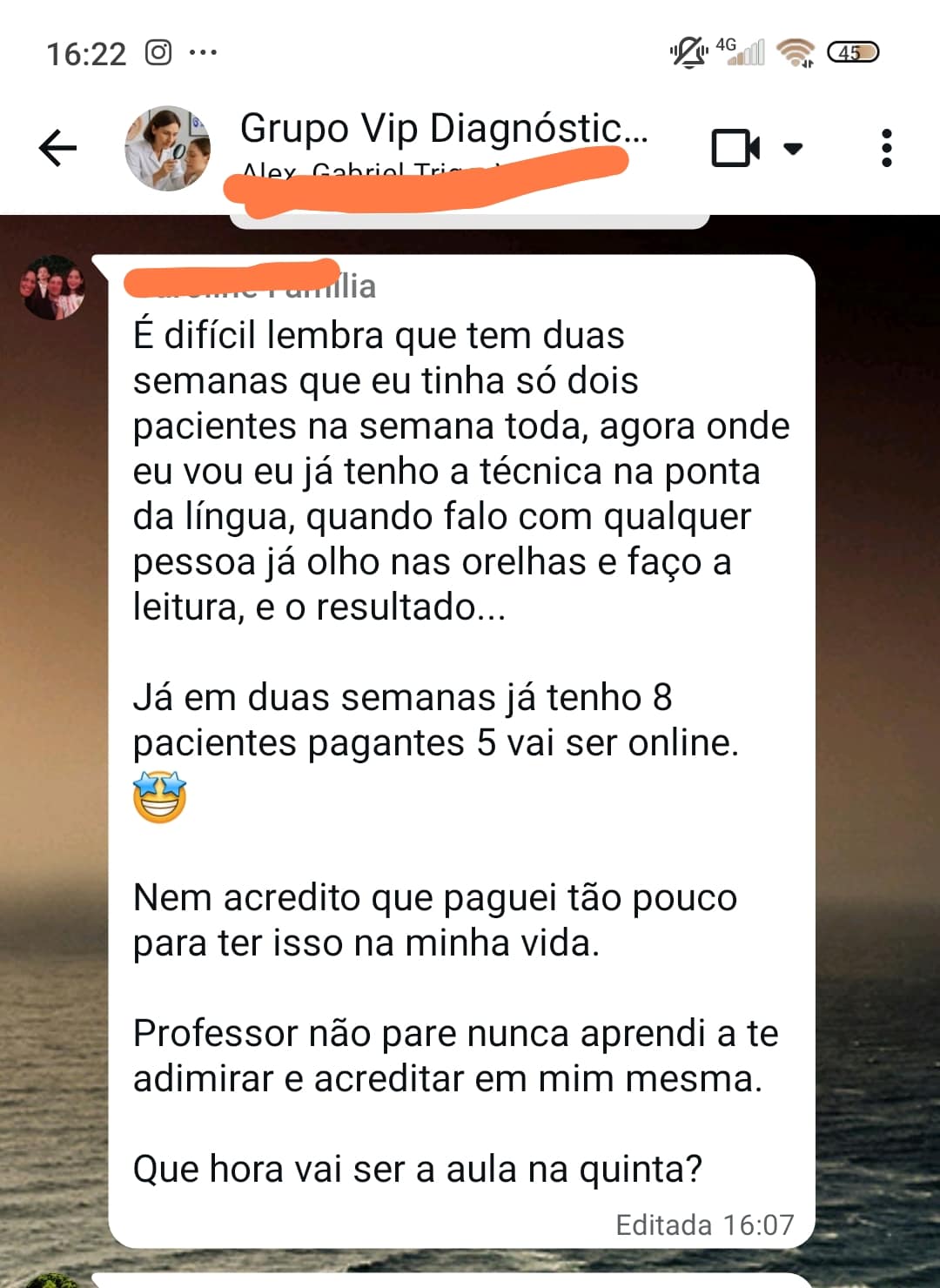
Task: Tap the back arrow to leave the chat
Action: [56, 148]
